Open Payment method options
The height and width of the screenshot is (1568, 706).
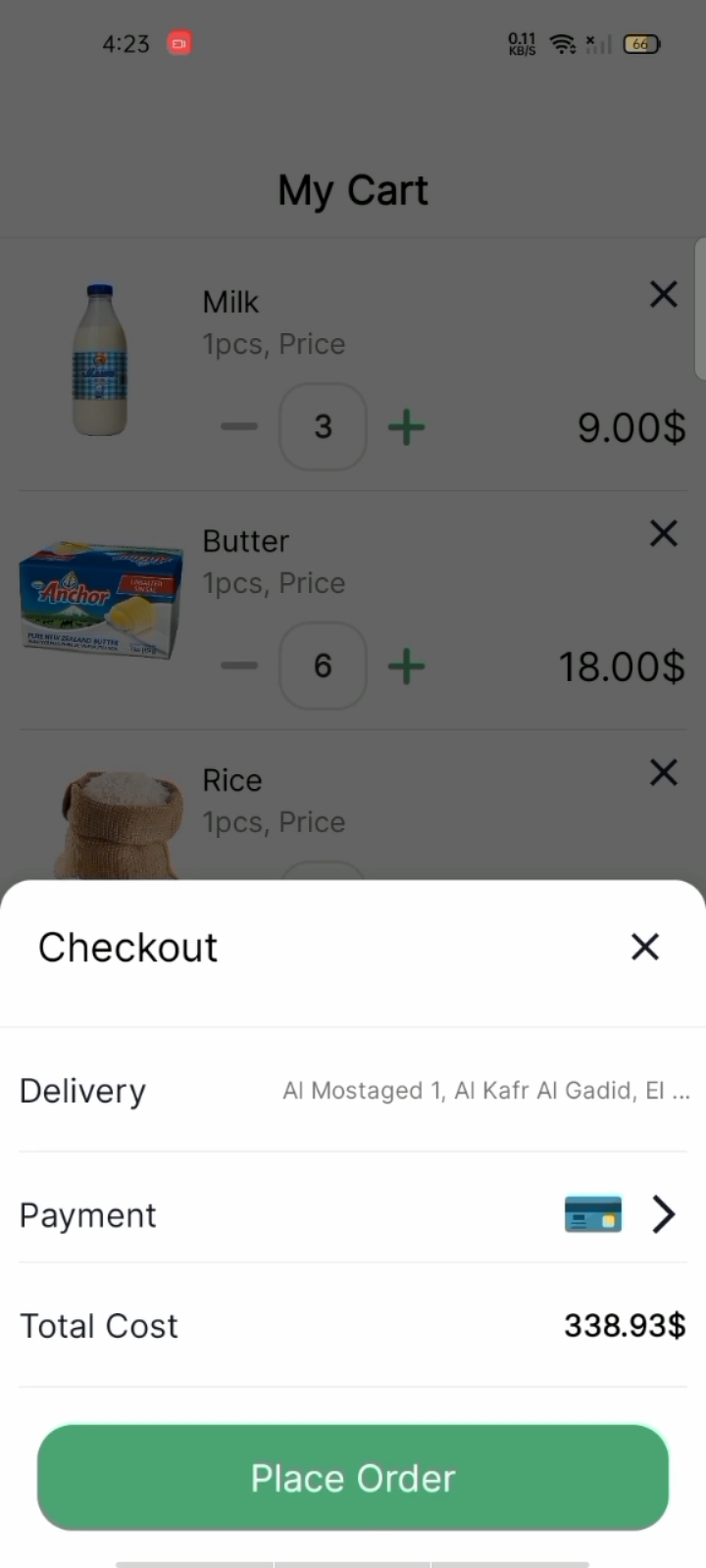pyautogui.click(x=663, y=1214)
